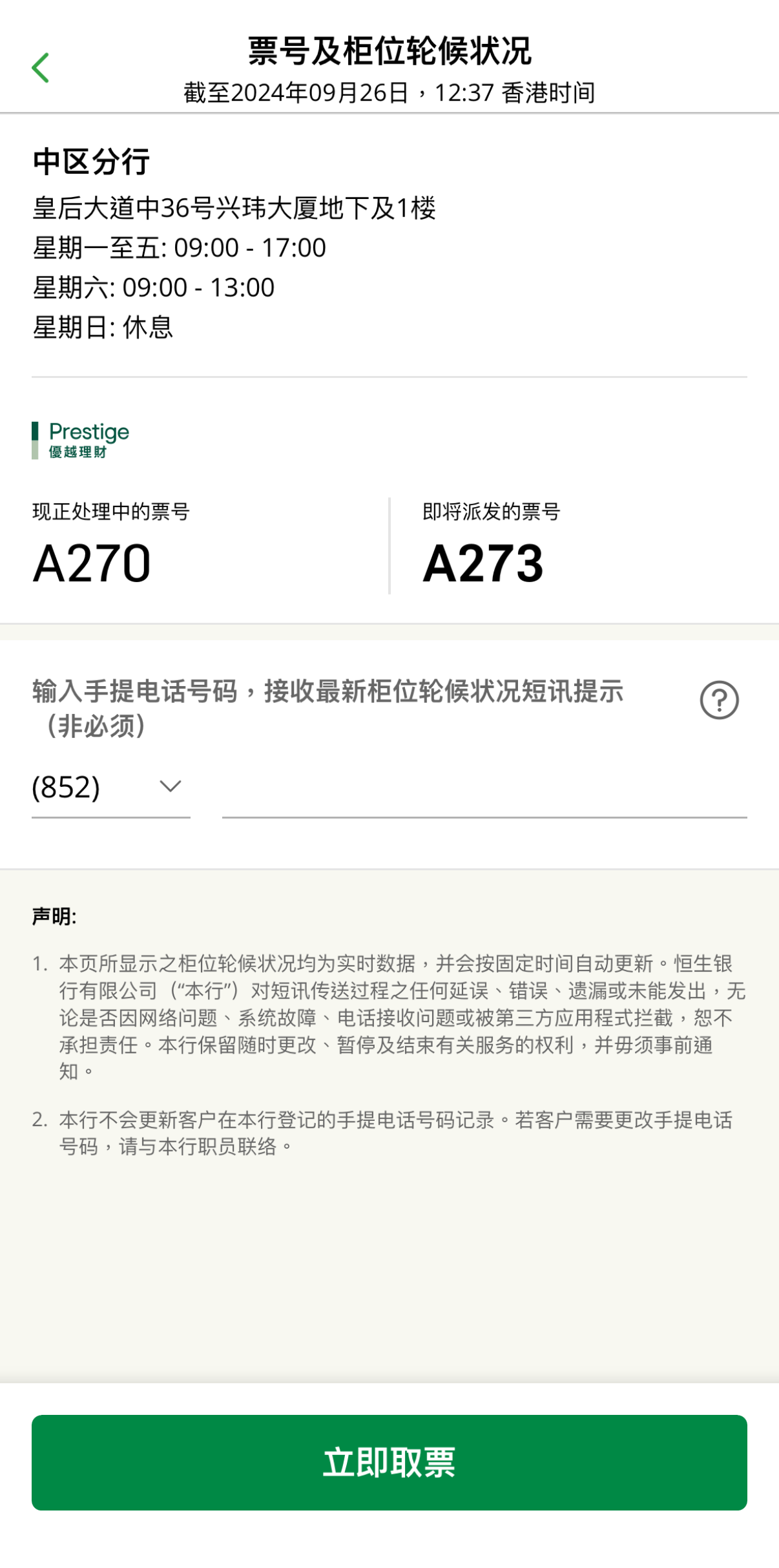This screenshot has height=1568, width=779.
Task: Tap the 立即取票 button
Action: 389,1461
